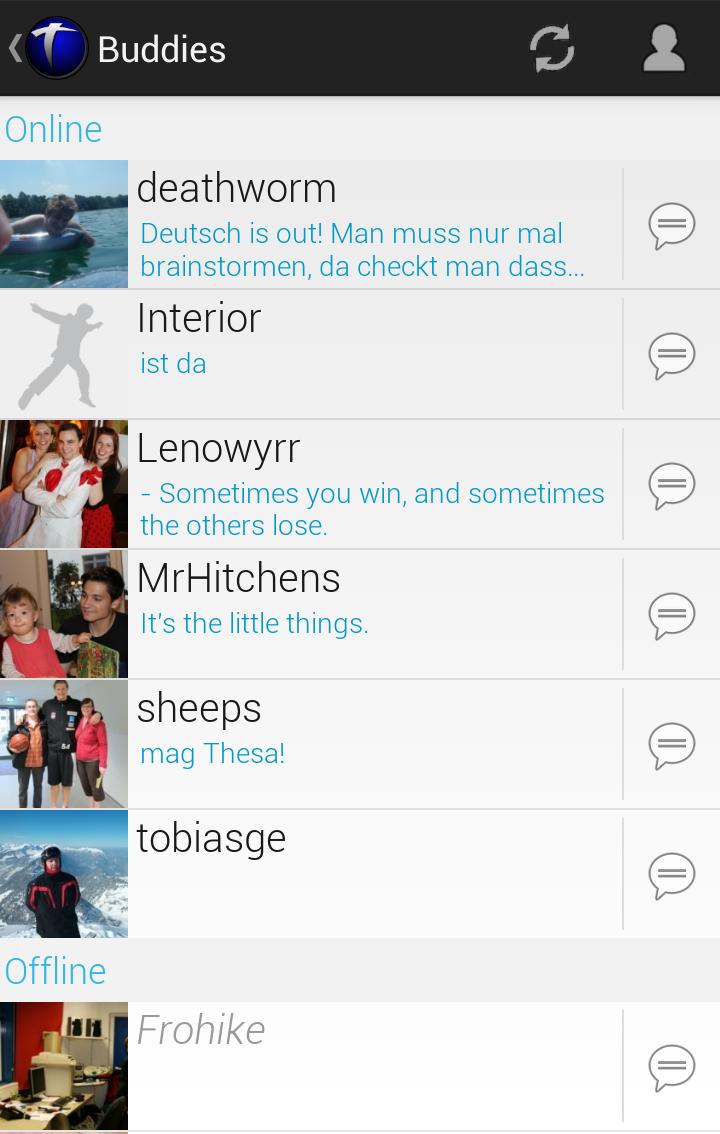
Task: Tap the chat bubble next to Lenowyrr
Action: coord(672,484)
